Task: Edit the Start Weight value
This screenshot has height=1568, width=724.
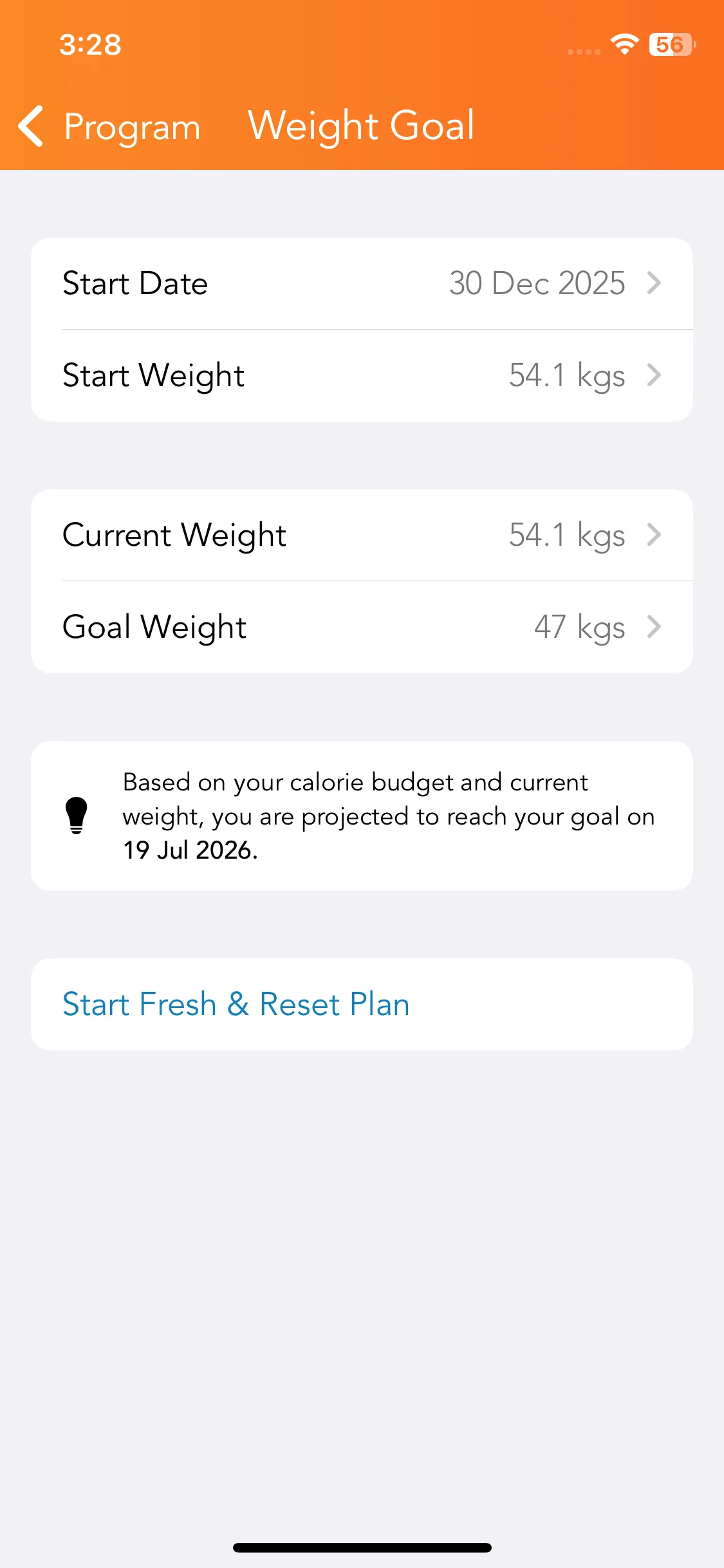Action: (362, 375)
